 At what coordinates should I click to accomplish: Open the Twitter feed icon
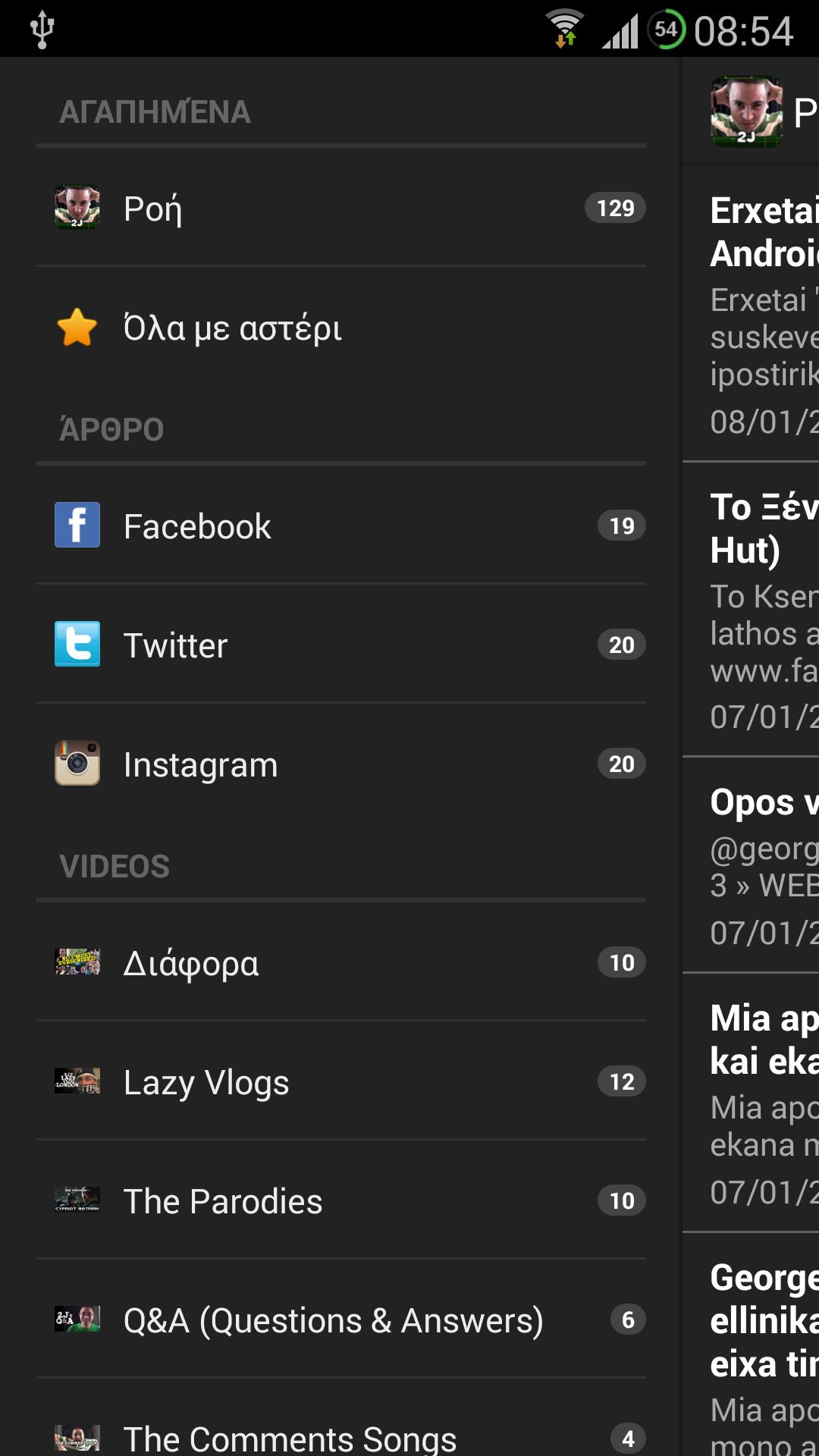point(76,644)
